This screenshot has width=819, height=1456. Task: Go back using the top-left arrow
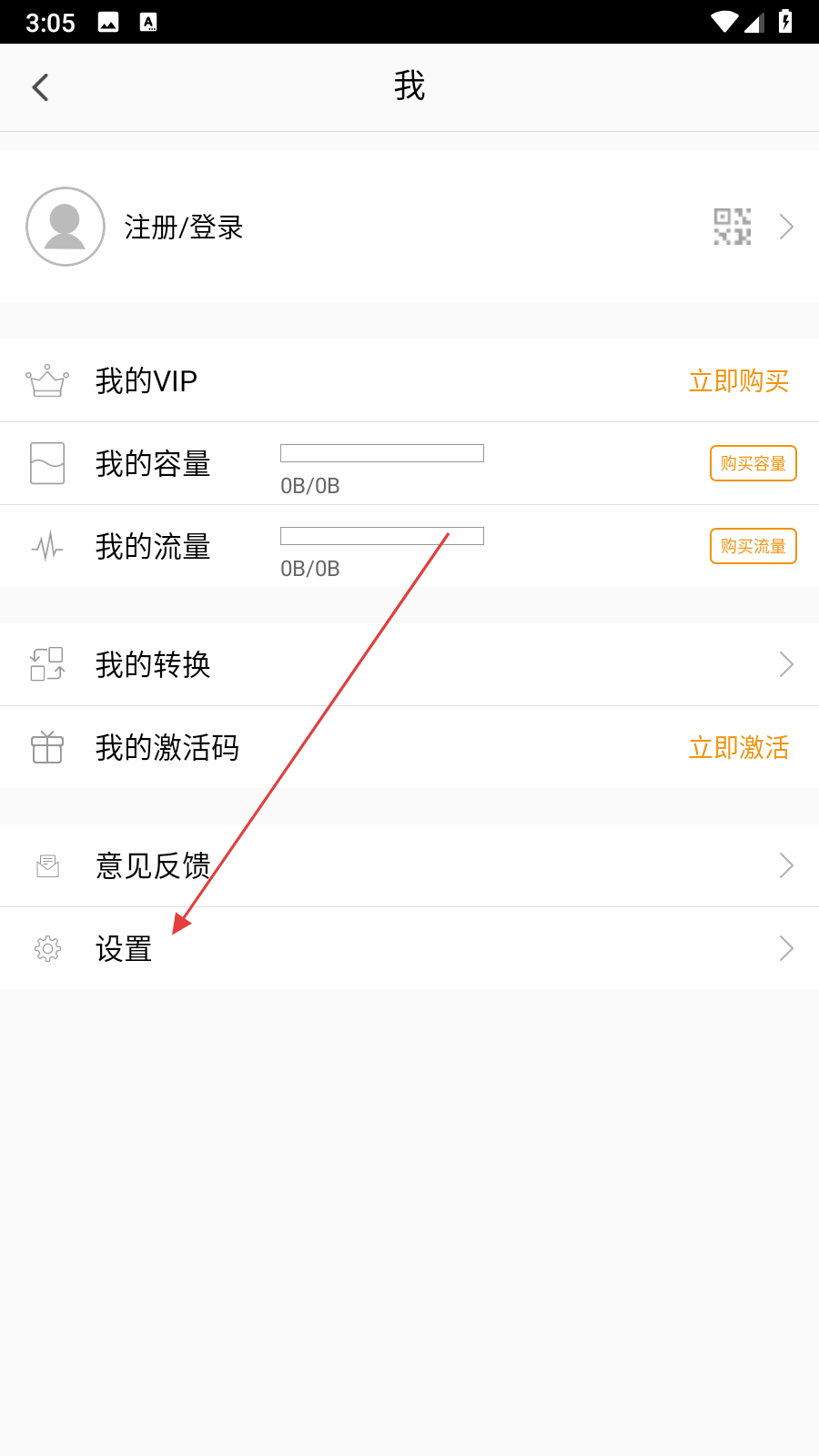tap(40, 87)
